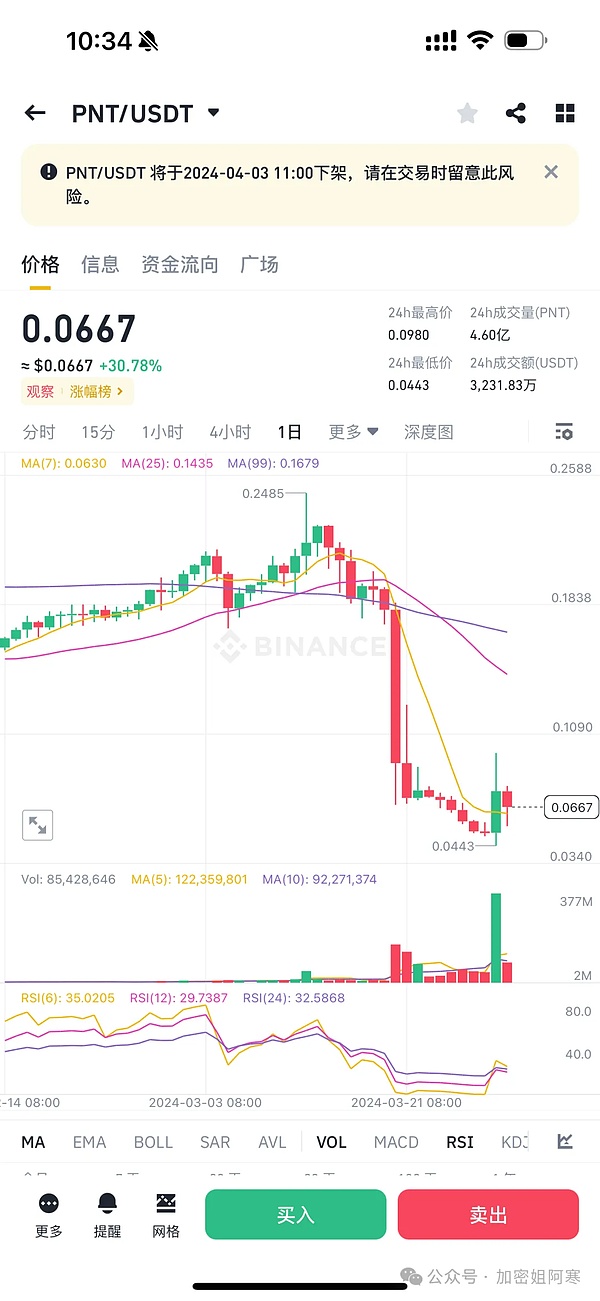Open chart settings icon
600x1301 pixels.
(564, 432)
